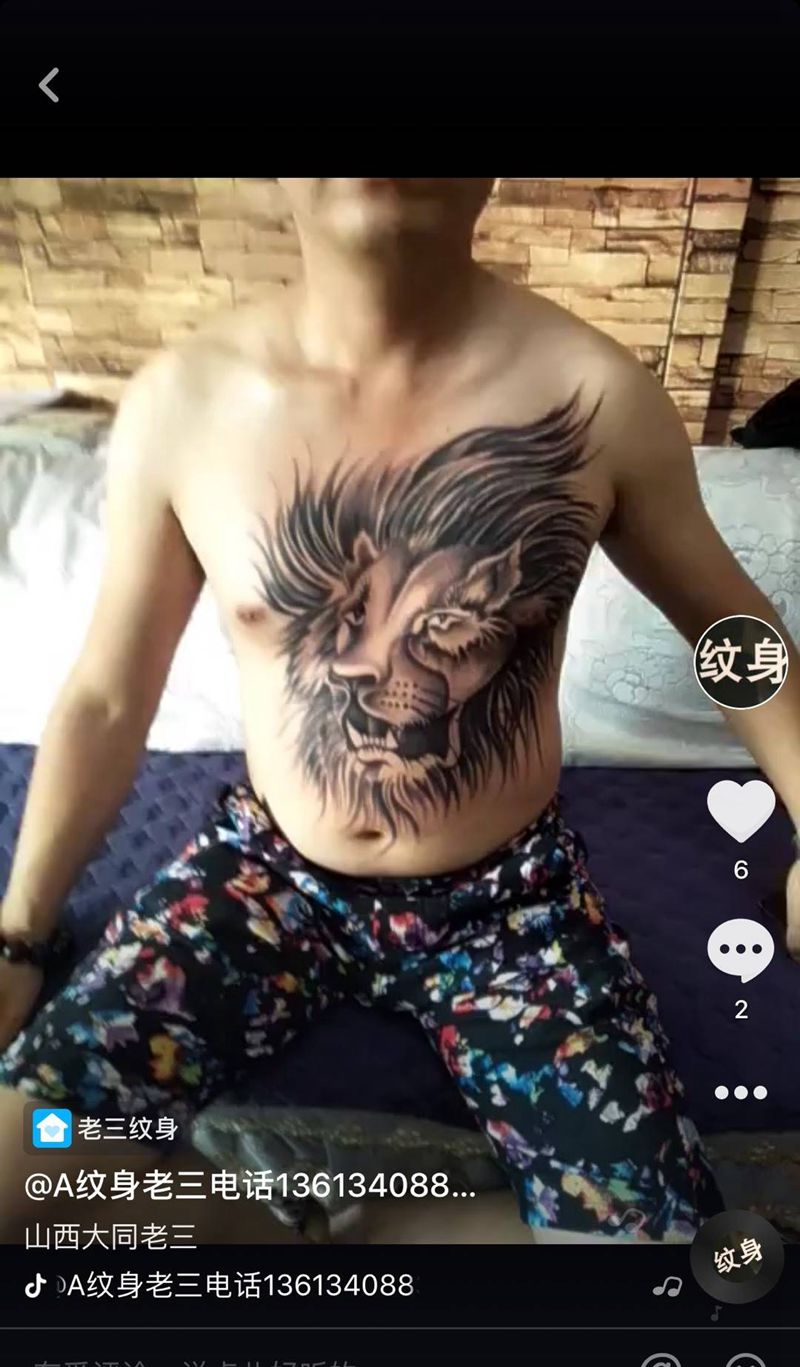Open the three-dot more options
The height and width of the screenshot is (1367, 800).
pos(741,1092)
